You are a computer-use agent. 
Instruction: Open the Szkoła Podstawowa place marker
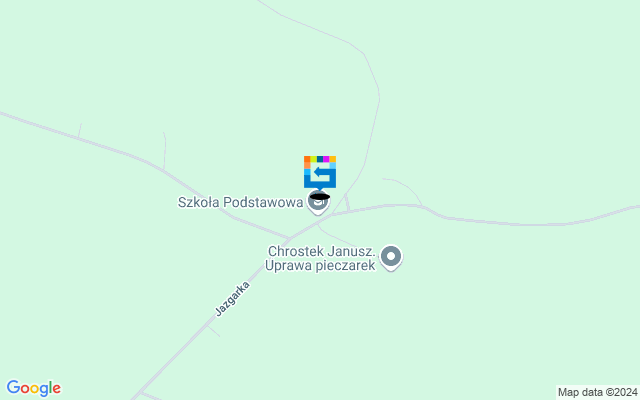(x=318, y=205)
